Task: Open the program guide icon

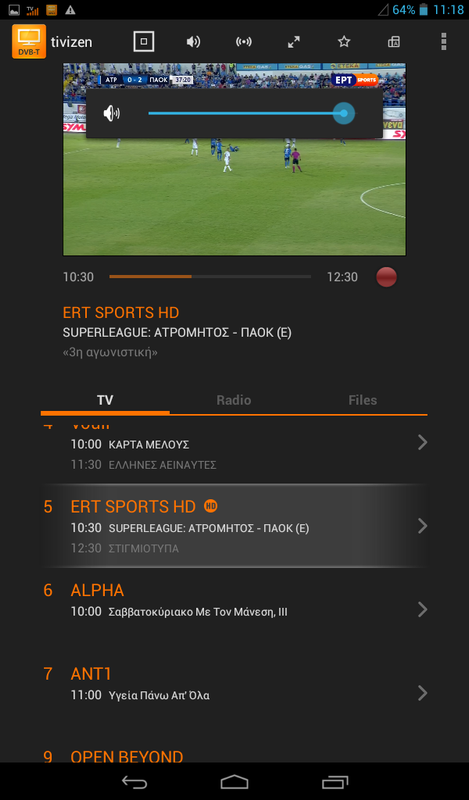Action: (394, 42)
